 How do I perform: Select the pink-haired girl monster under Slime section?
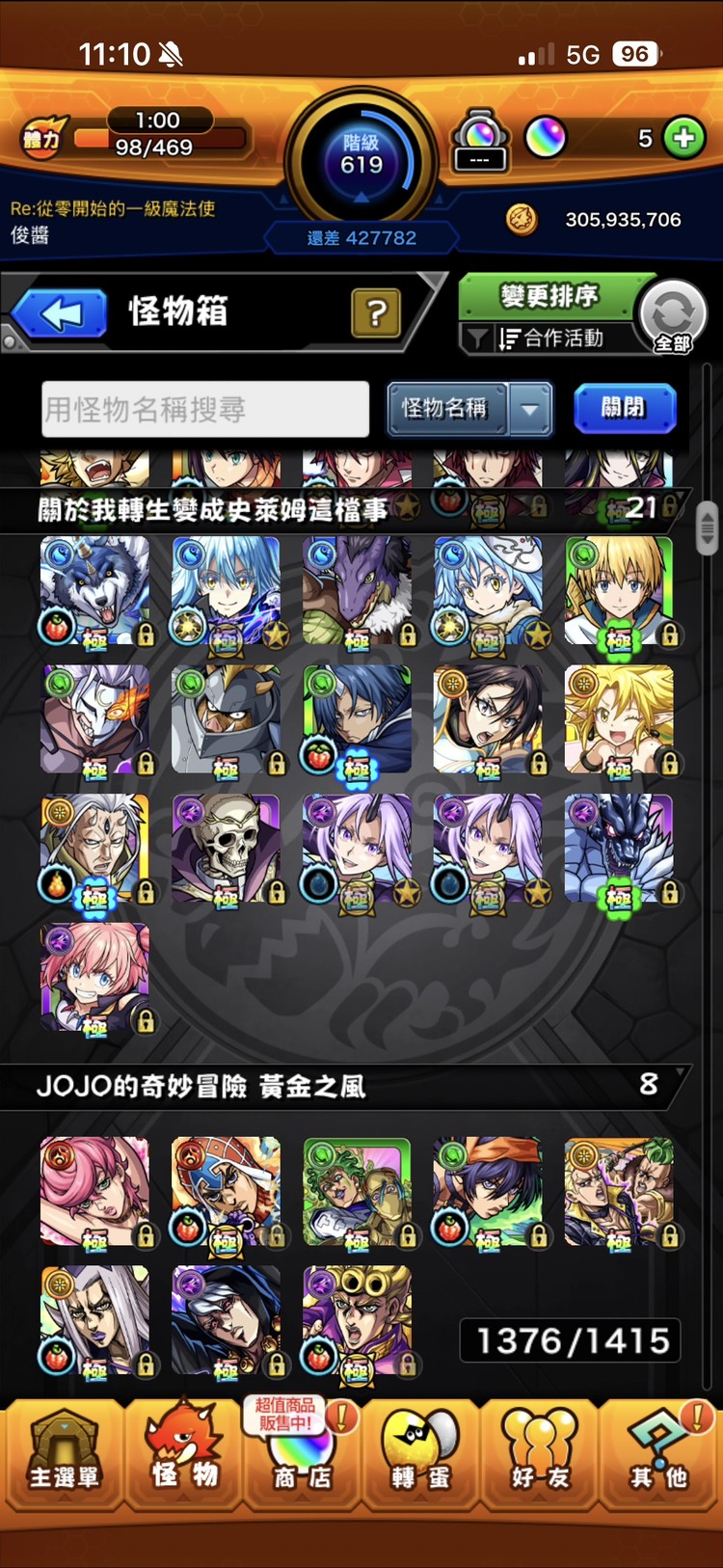(94, 979)
